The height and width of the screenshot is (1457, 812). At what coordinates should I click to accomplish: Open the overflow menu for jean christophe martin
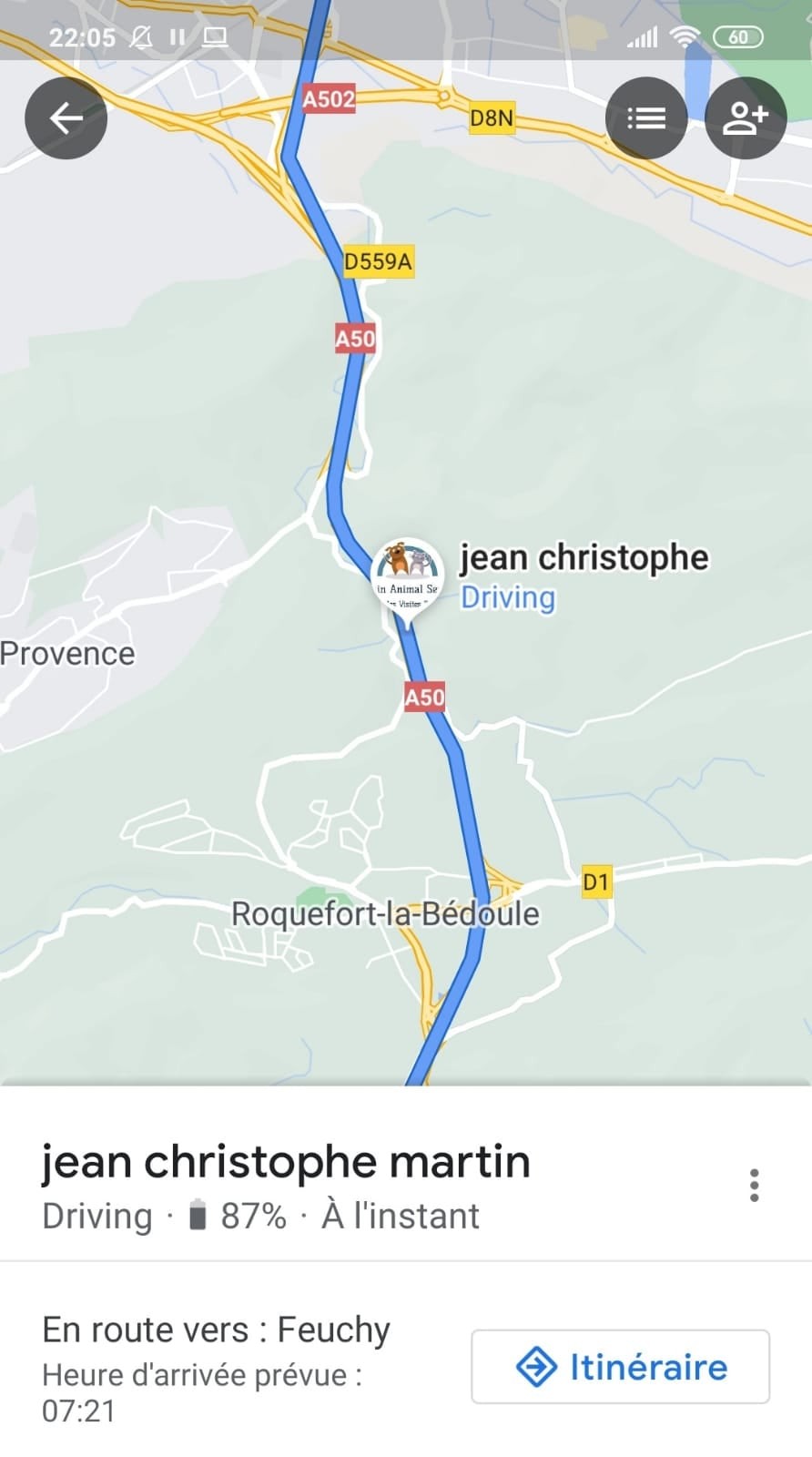pos(754,1186)
